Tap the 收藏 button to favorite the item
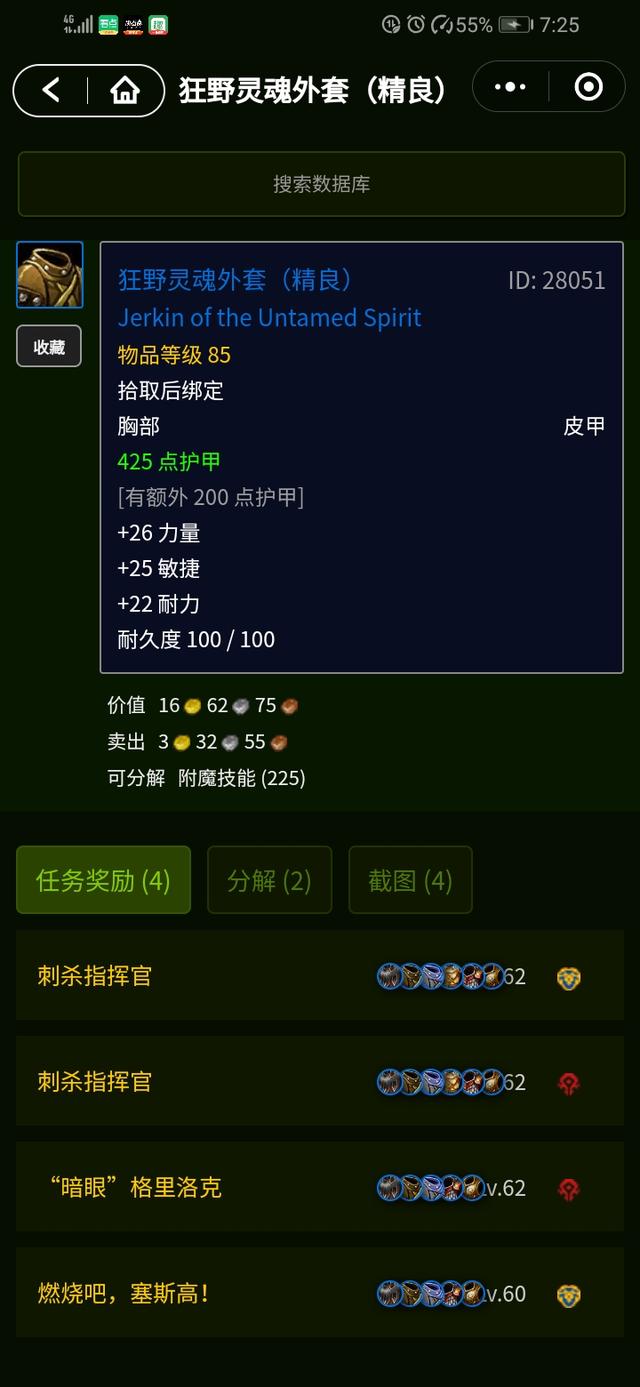 49,347
